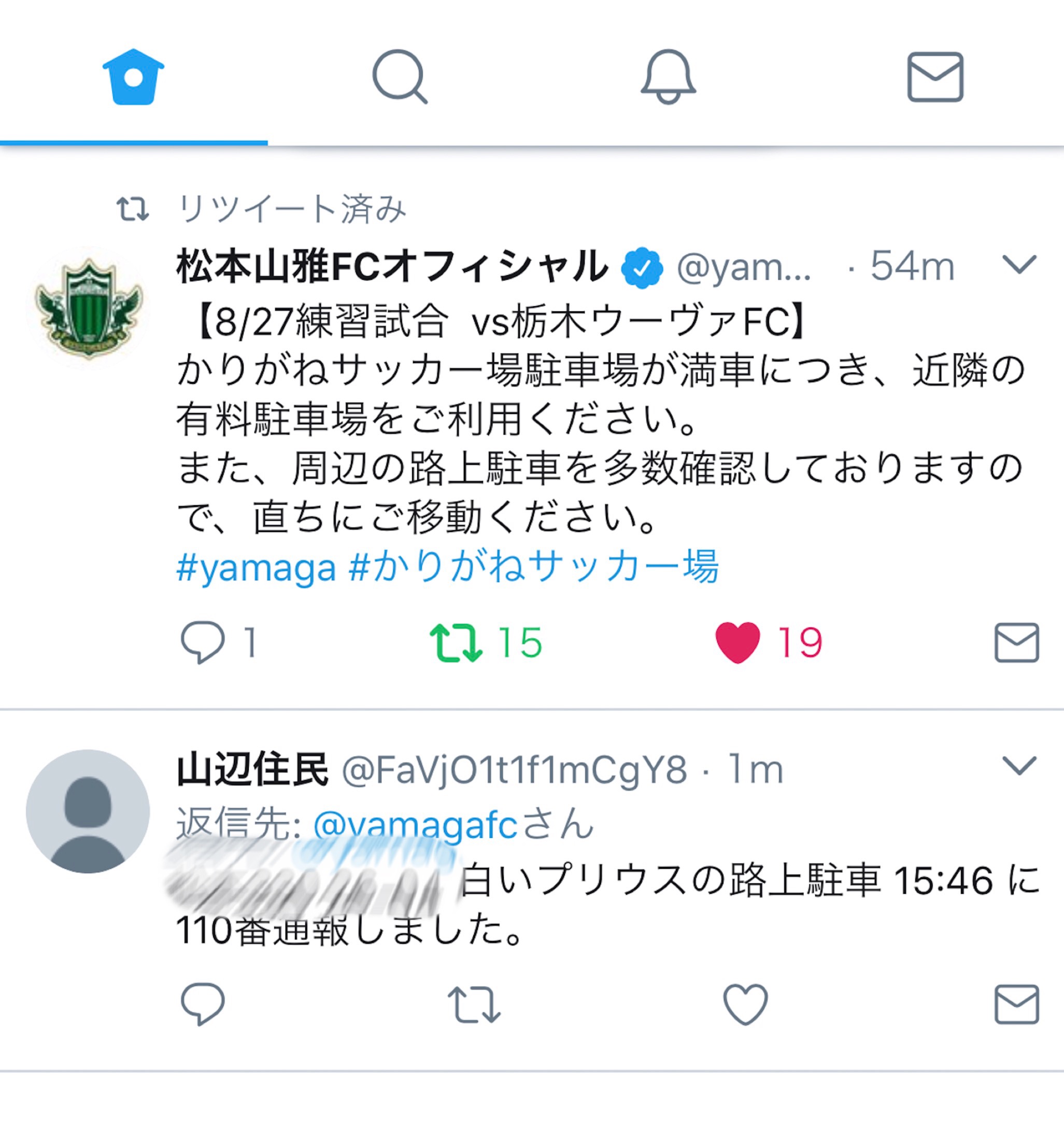Expand options chevron on 松本山雅FC tweet
The image size is (1064, 1144).
[x=1019, y=264]
